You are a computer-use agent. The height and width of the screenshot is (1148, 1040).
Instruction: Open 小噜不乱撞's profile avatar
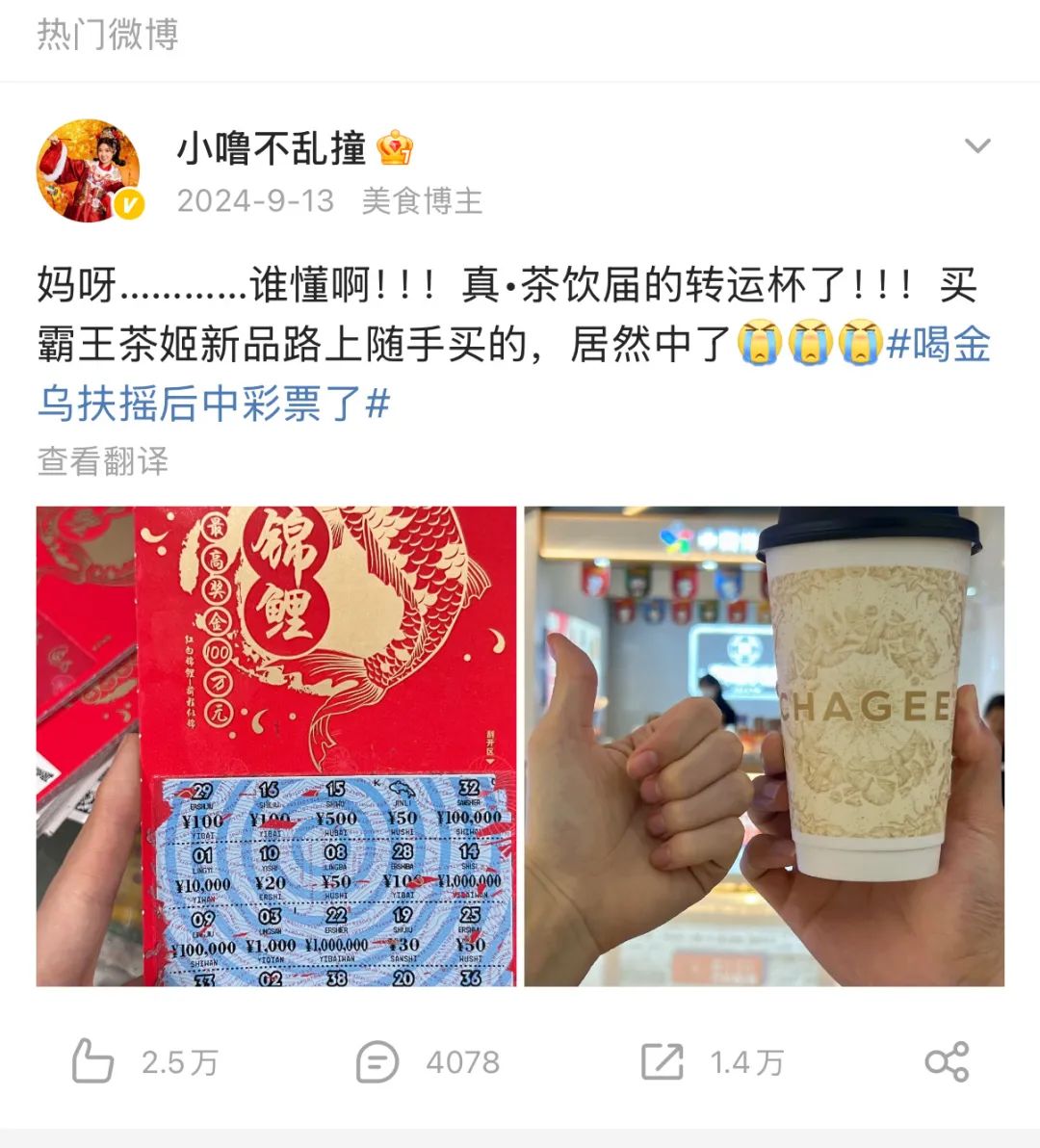(x=90, y=171)
